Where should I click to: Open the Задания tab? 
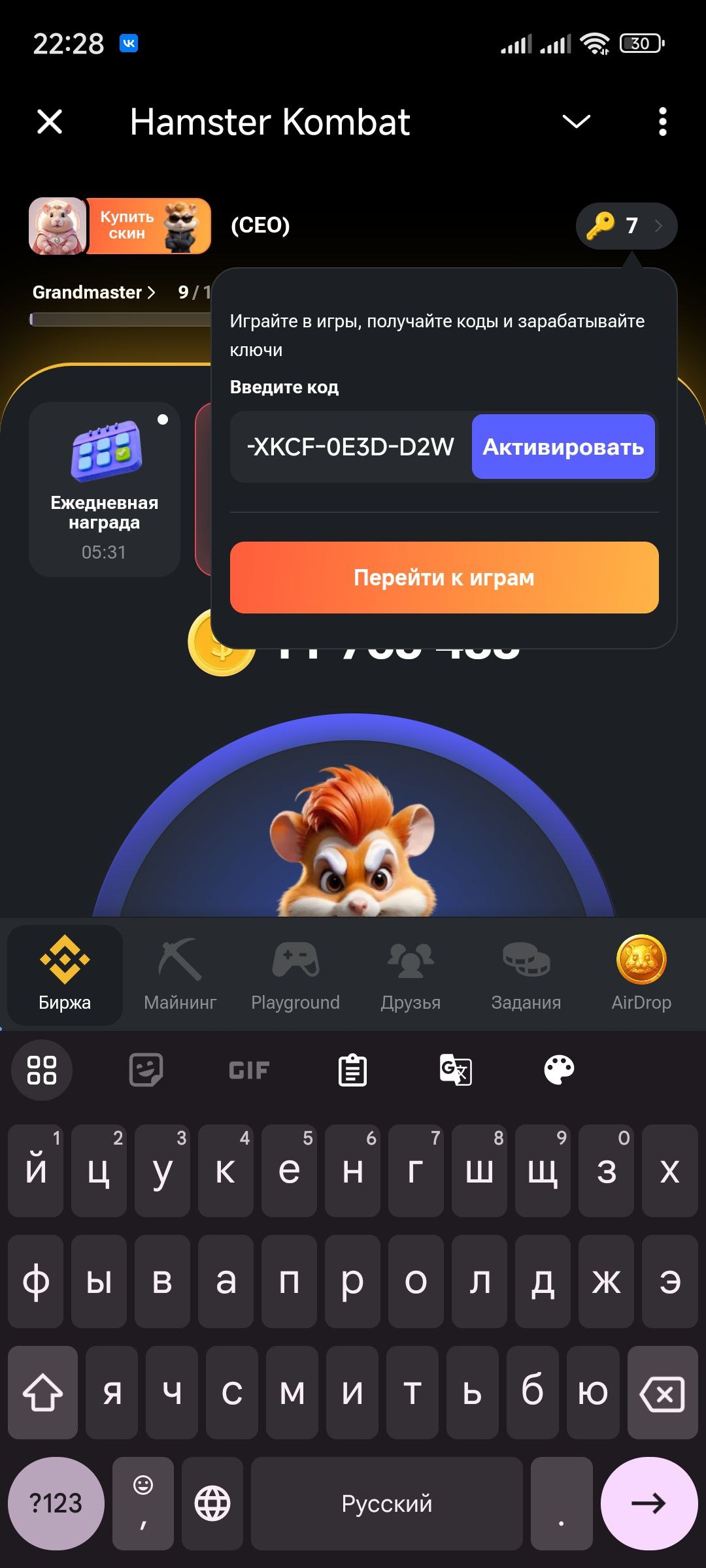tap(526, 974)
